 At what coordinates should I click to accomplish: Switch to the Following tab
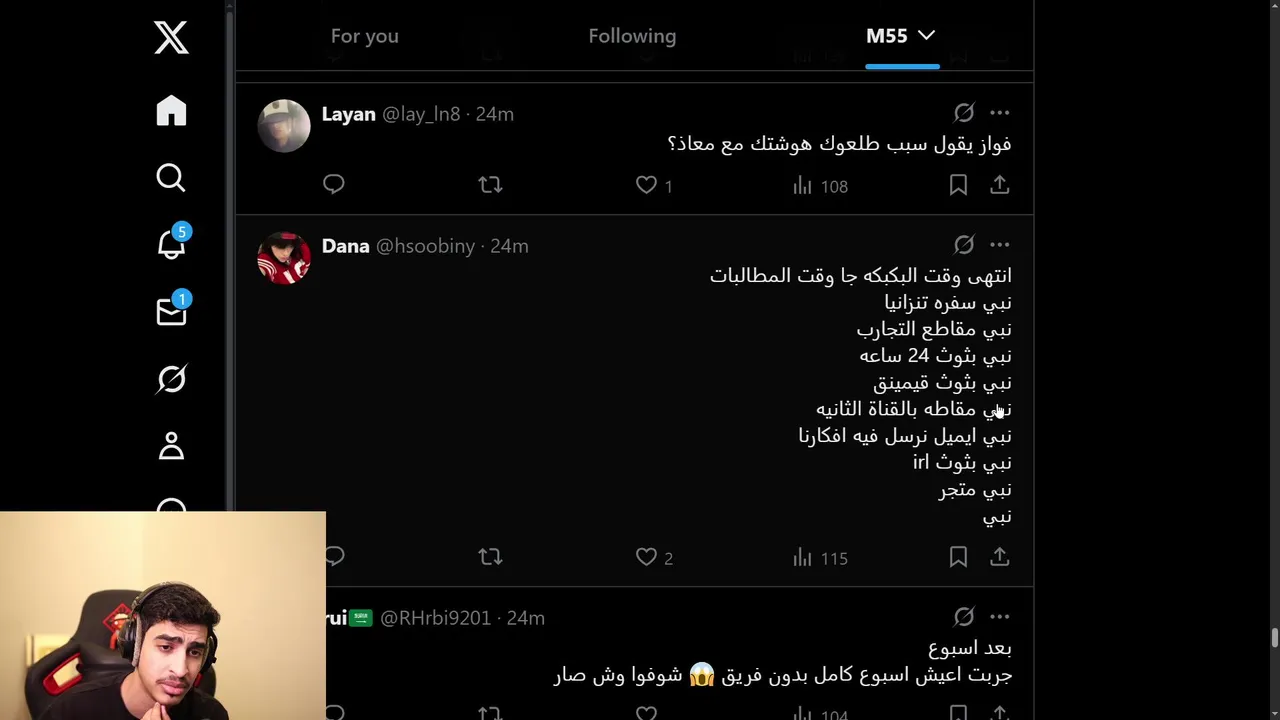tap(632, 36)
